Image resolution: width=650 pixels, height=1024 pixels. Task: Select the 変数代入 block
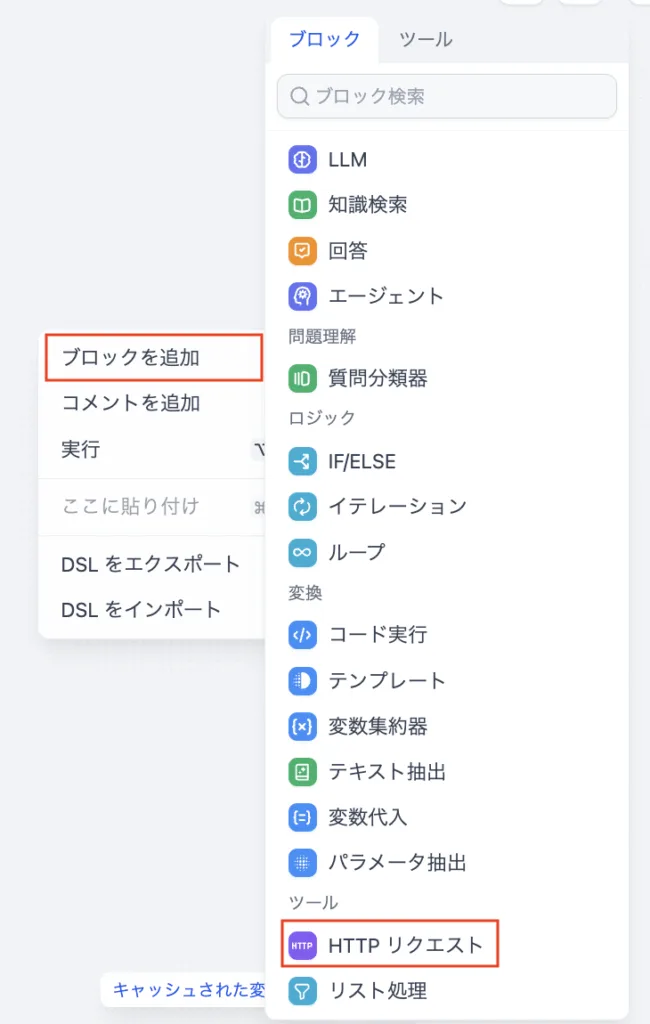pyautogui.click(x=367, y=817)
